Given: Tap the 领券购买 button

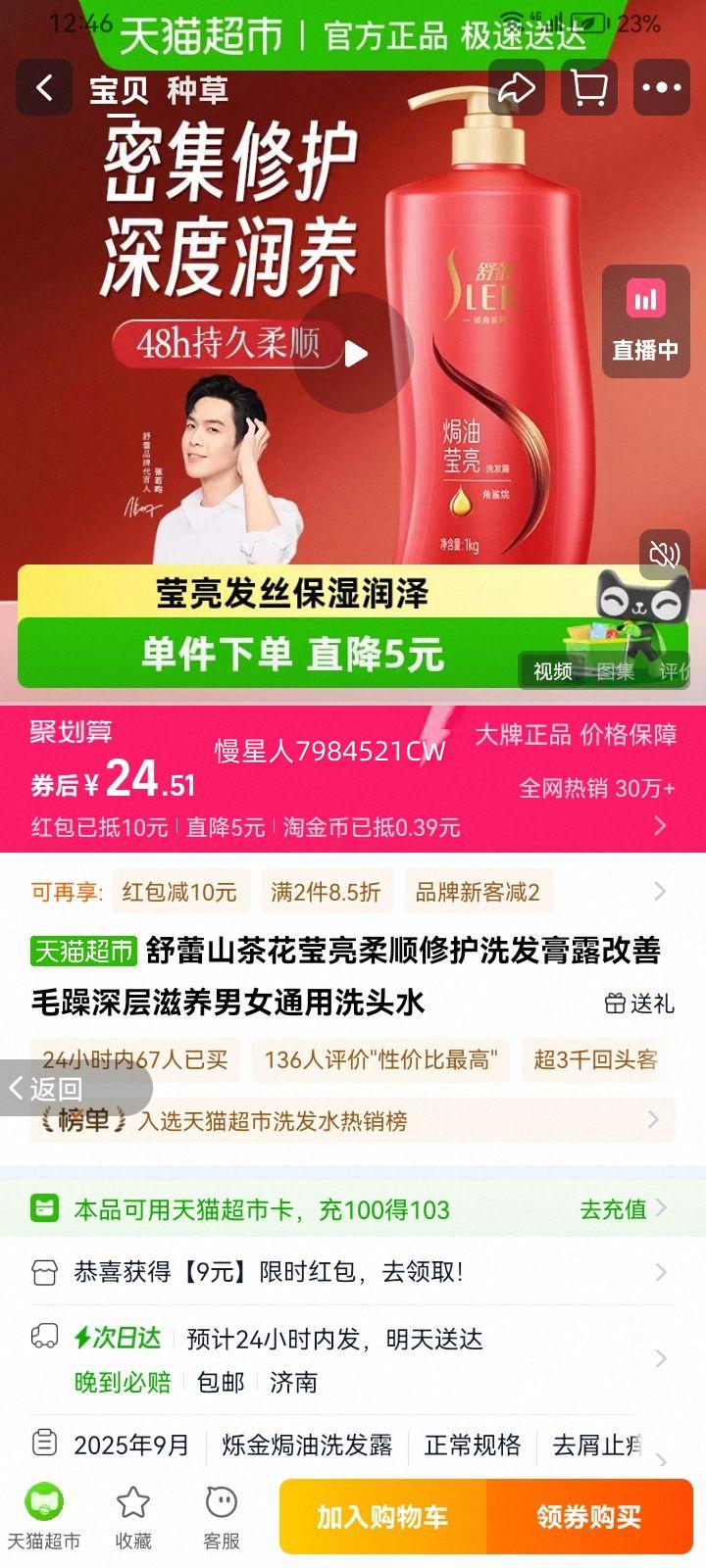Looking at the screenshot, I should tap(589, 1517).
